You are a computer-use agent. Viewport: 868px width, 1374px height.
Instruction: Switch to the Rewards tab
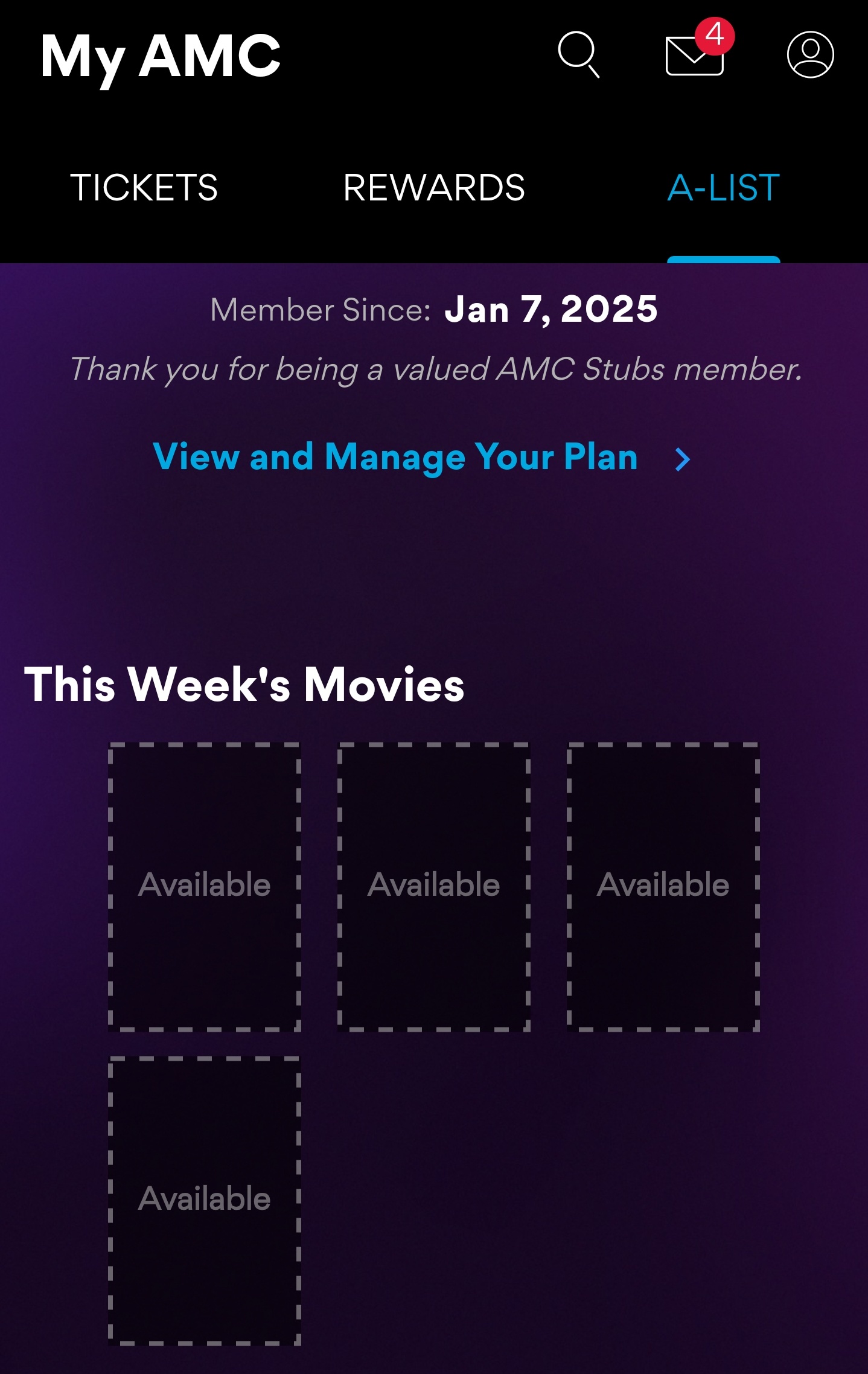pyautogui.click(x=433, y=188)
